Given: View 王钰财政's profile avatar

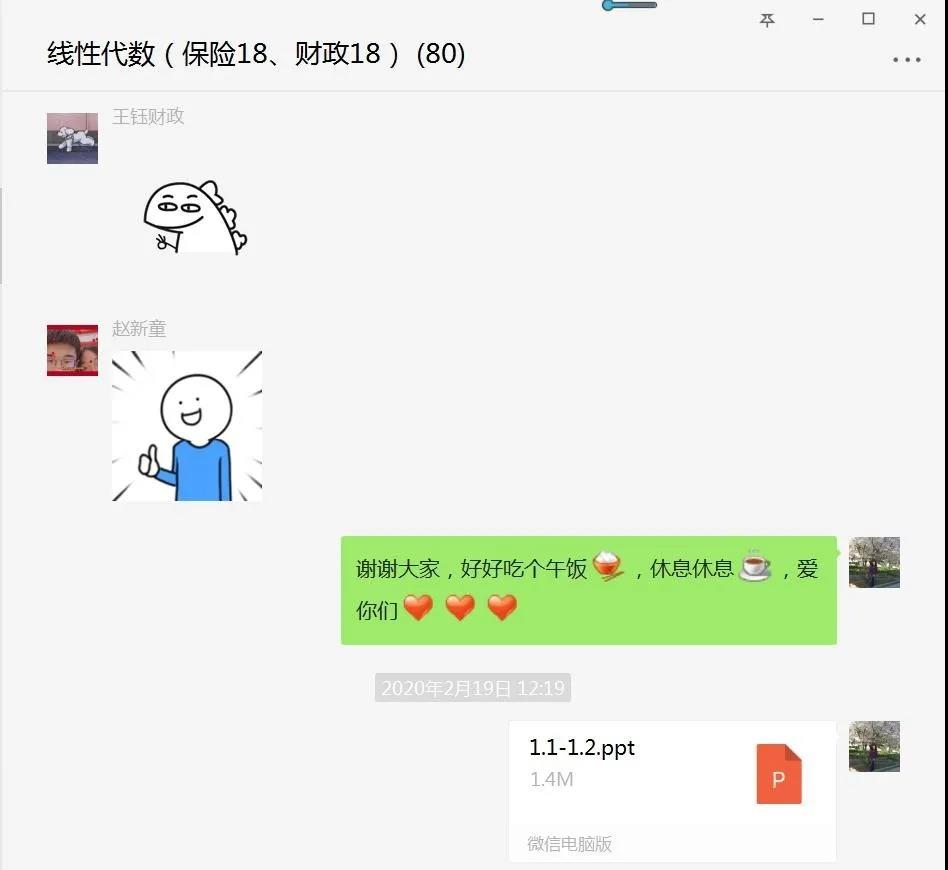Looking at the screenshot, I should (x=72, y=138).
